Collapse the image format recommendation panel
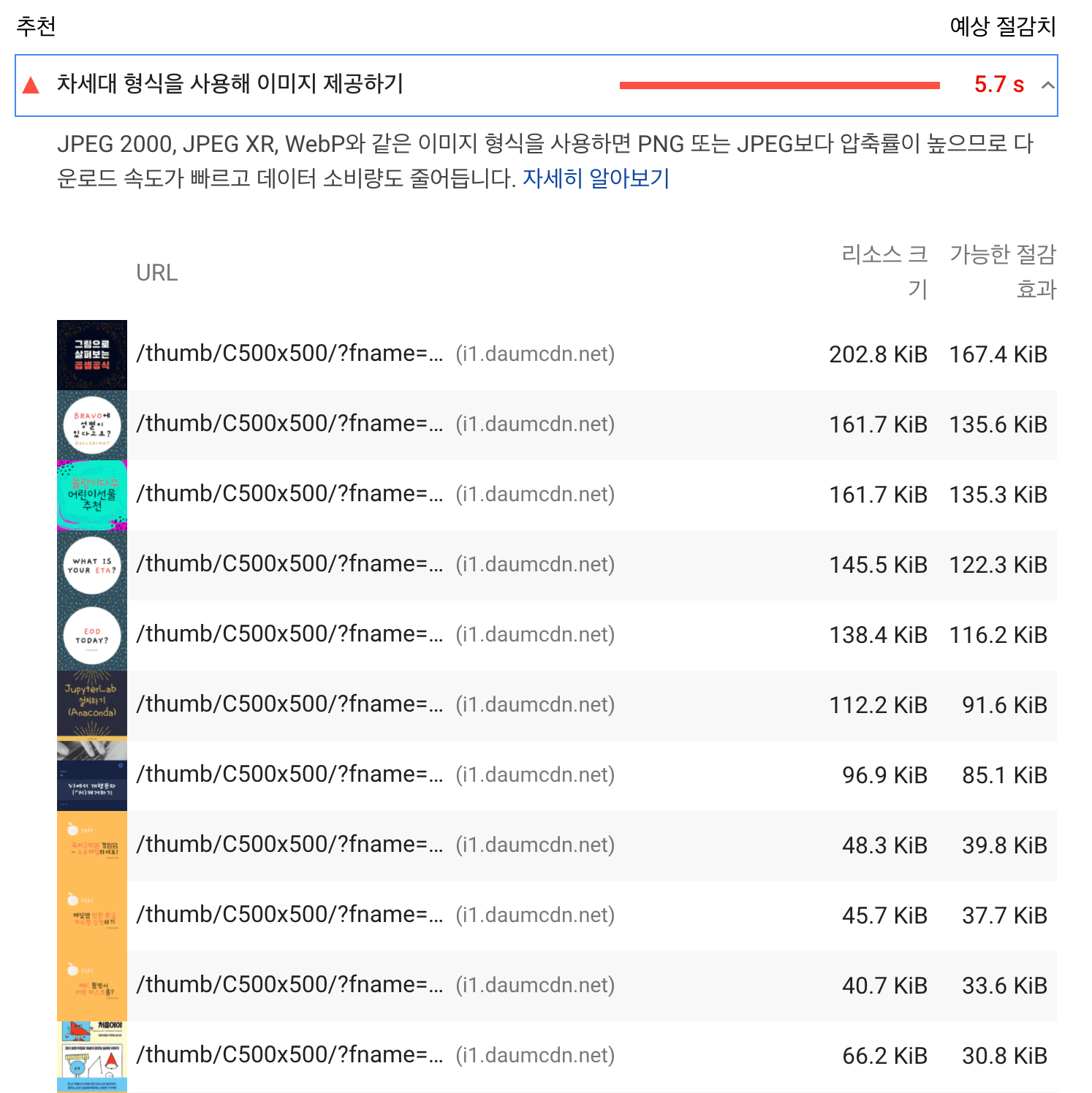This screenshot has height=1093, width=1092. pyautogui.click(x=1046, y=85)
